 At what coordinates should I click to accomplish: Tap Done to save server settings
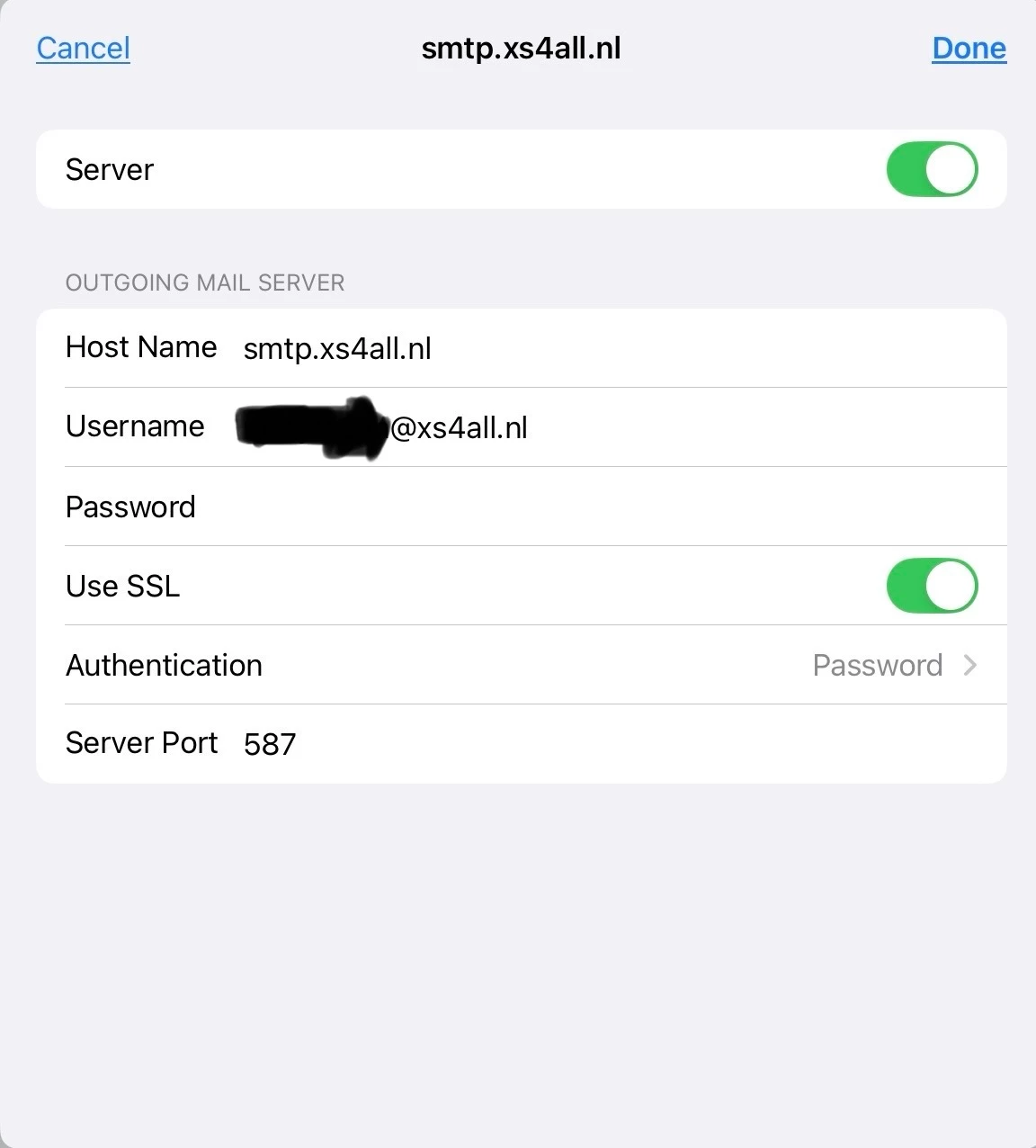point(969,48)
